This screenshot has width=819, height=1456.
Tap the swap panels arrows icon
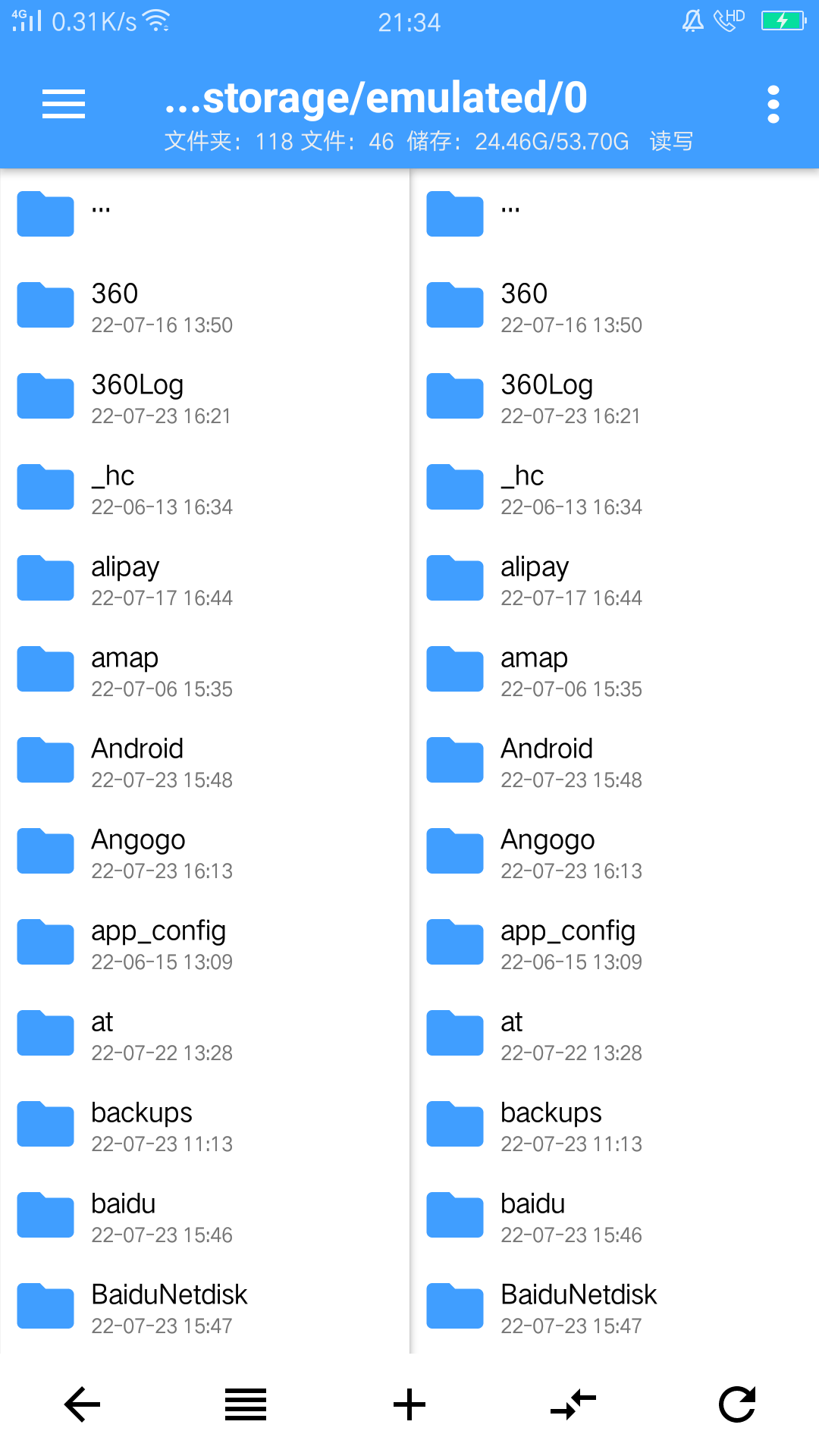[x=573, y=1404]
